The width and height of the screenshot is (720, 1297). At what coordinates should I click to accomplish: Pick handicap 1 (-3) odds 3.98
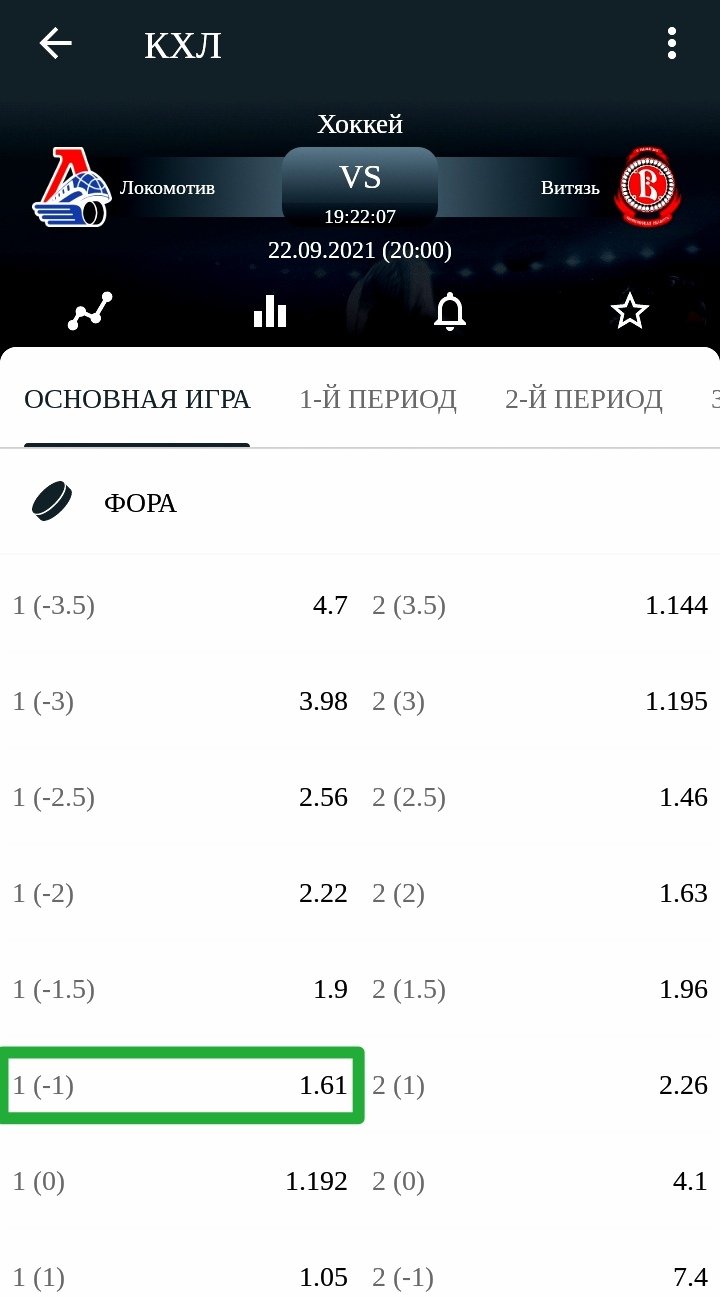[180, 701]
